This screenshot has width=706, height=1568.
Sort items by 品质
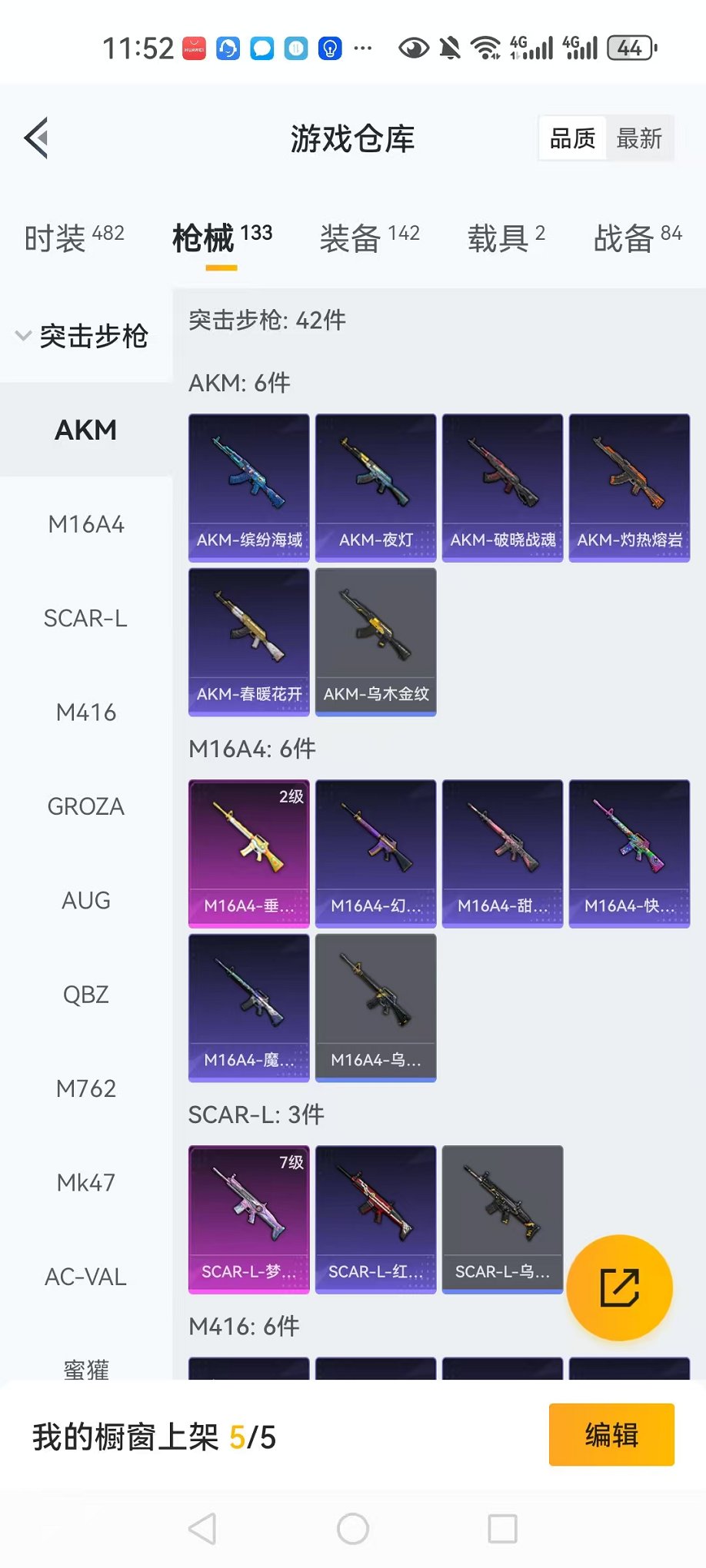(x=573, y=139)
